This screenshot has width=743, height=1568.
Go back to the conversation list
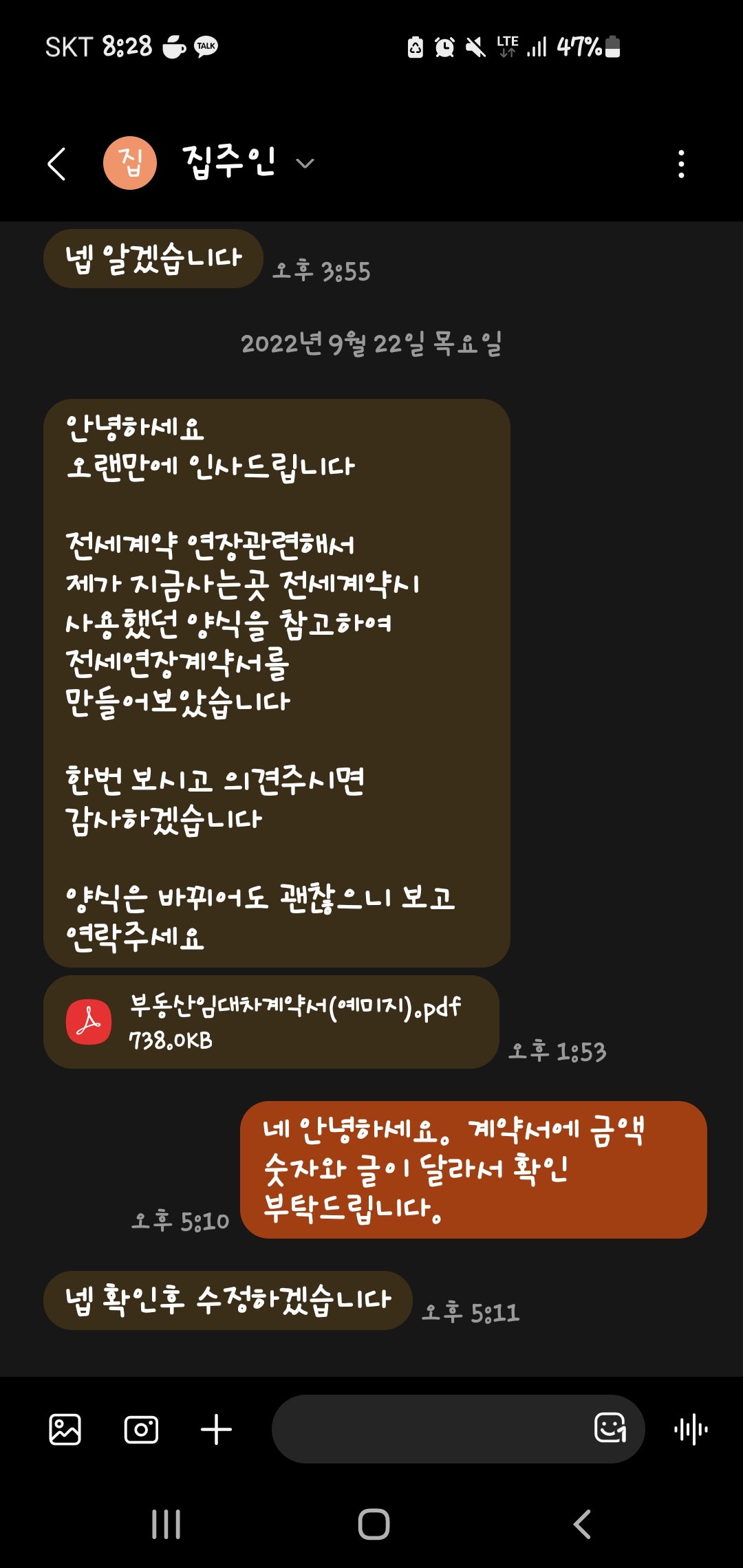tap(57, 164)
